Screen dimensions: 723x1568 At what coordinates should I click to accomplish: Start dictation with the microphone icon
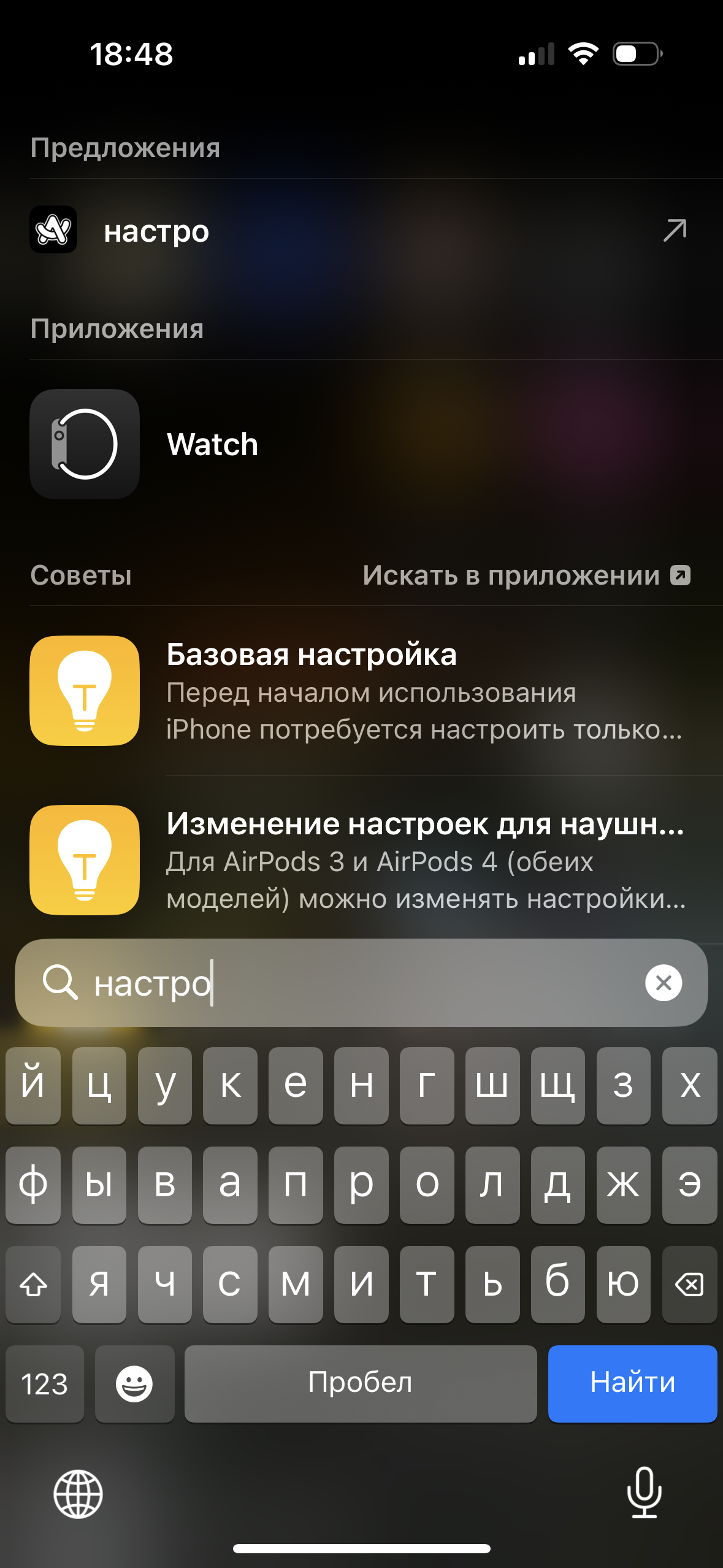tap(644, 1493)
